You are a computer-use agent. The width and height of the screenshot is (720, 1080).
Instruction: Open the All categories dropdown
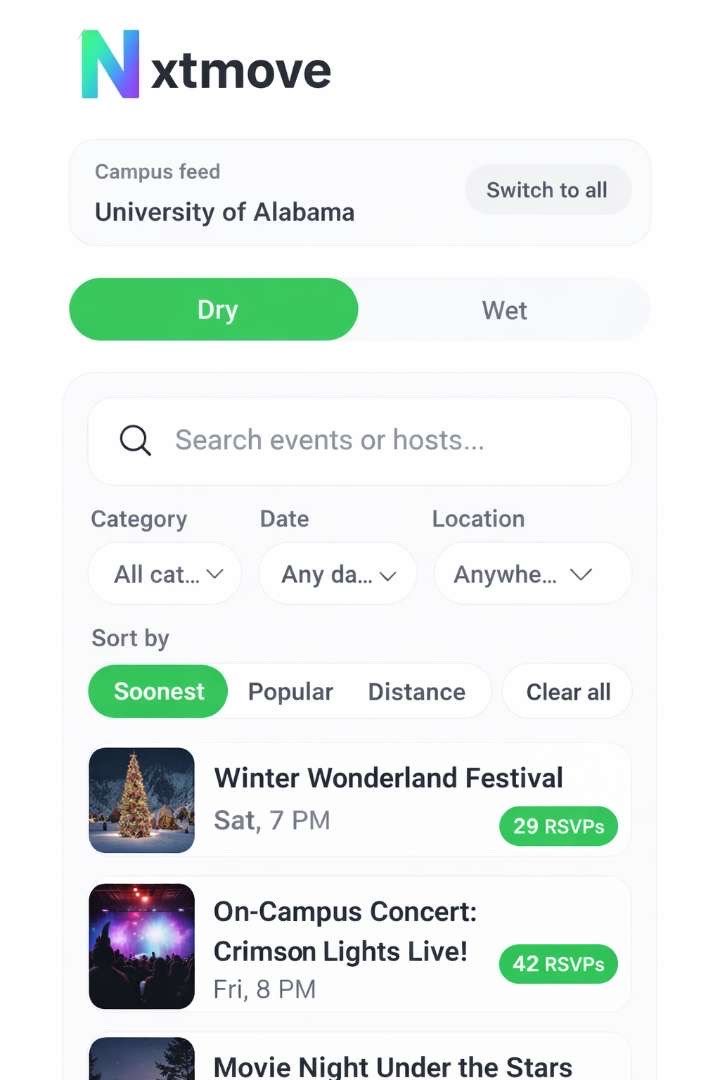[164, 573]
